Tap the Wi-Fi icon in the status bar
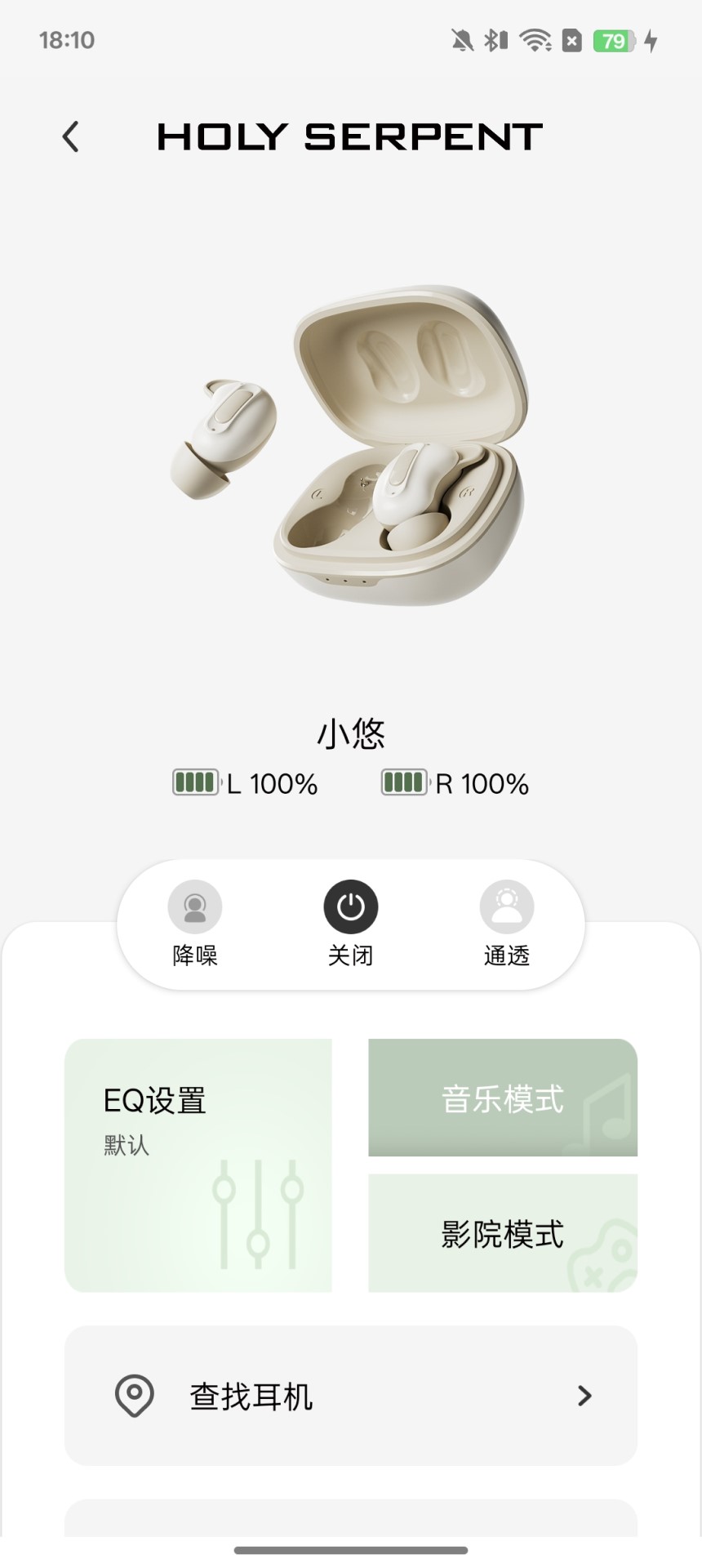 [x=535, y=40]
